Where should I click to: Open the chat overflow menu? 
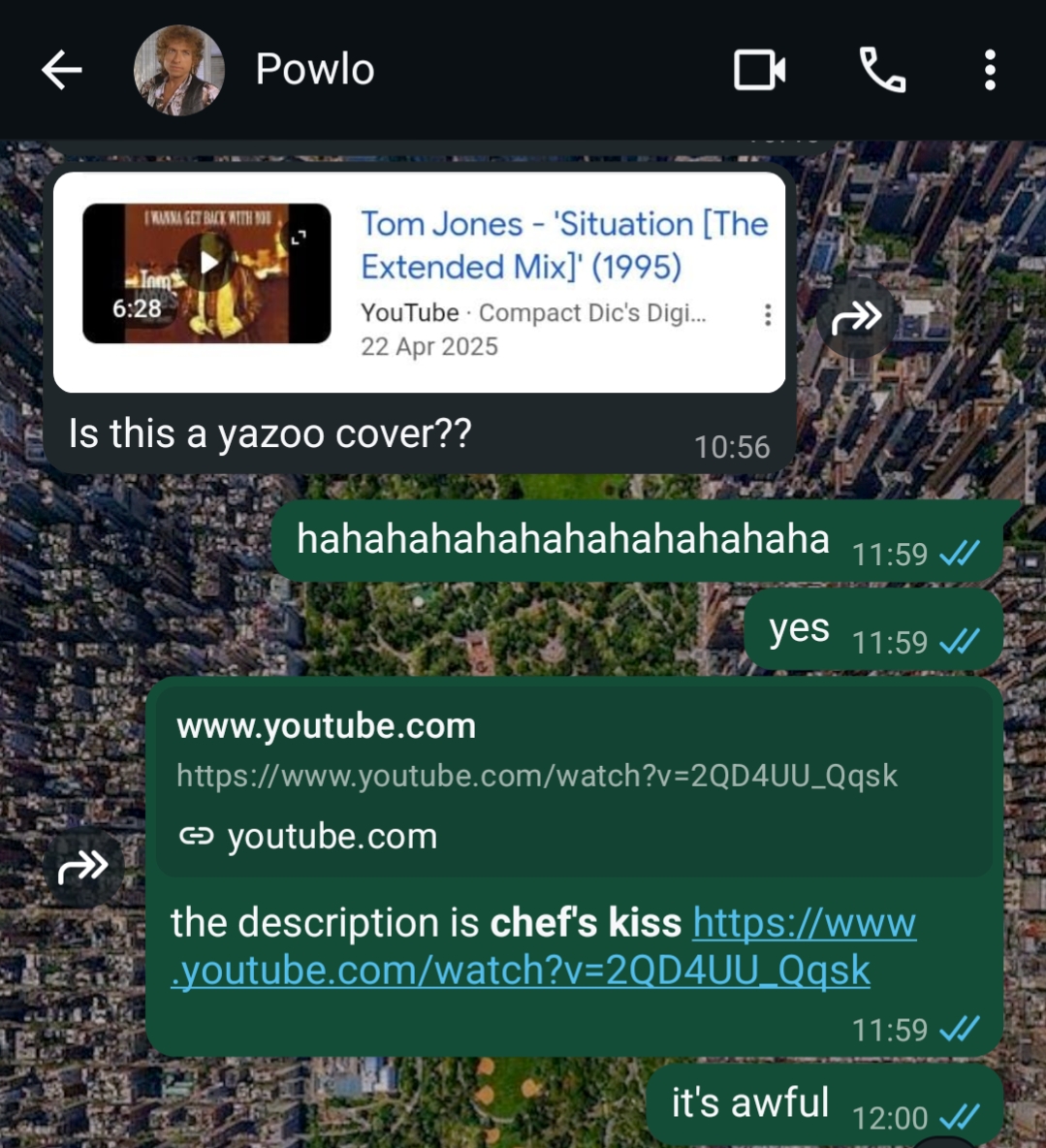pyautogui.click(x=989, y=70)
